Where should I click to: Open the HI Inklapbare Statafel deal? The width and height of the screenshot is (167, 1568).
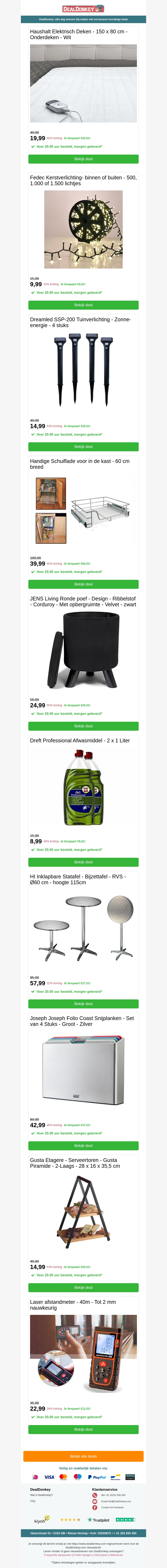pyautogui.click(x=83, y=1004)
